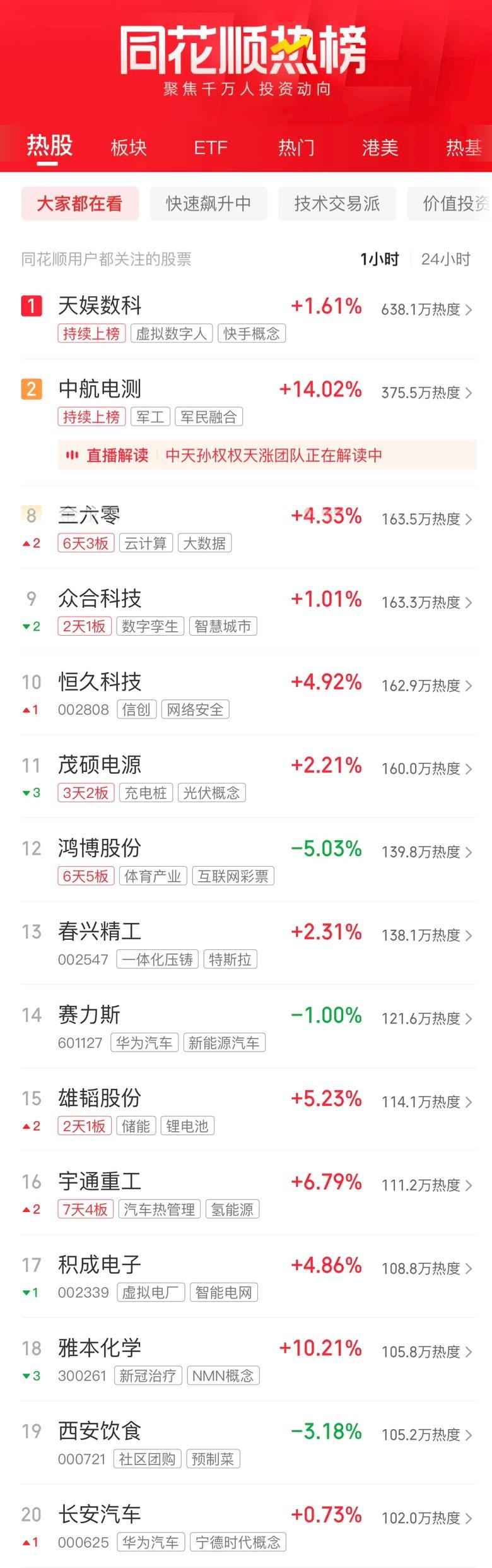Open the 宇通重工 stock row
The image size is (492, 1568).
[x=100, y=1182]
